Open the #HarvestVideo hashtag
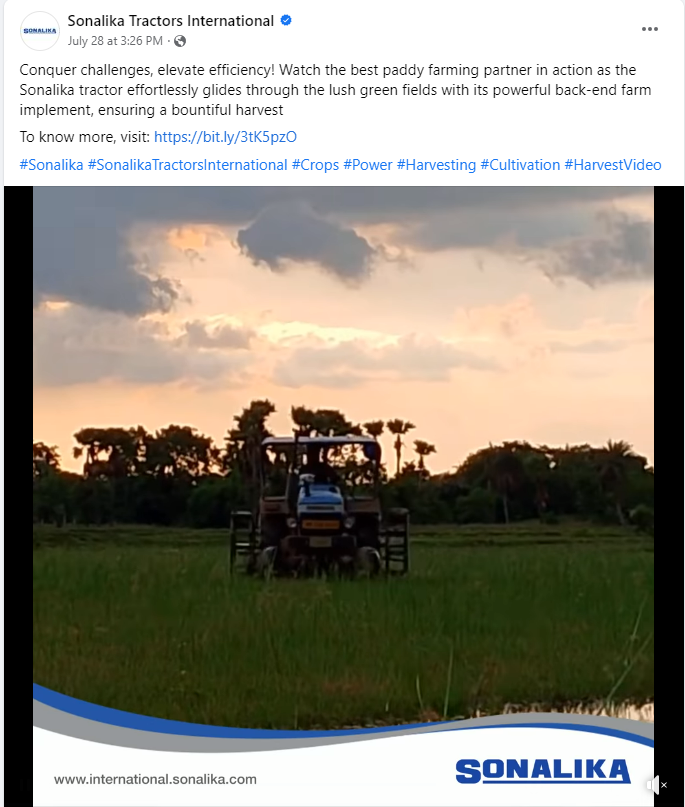685x807 pixels. pos(612,165)
